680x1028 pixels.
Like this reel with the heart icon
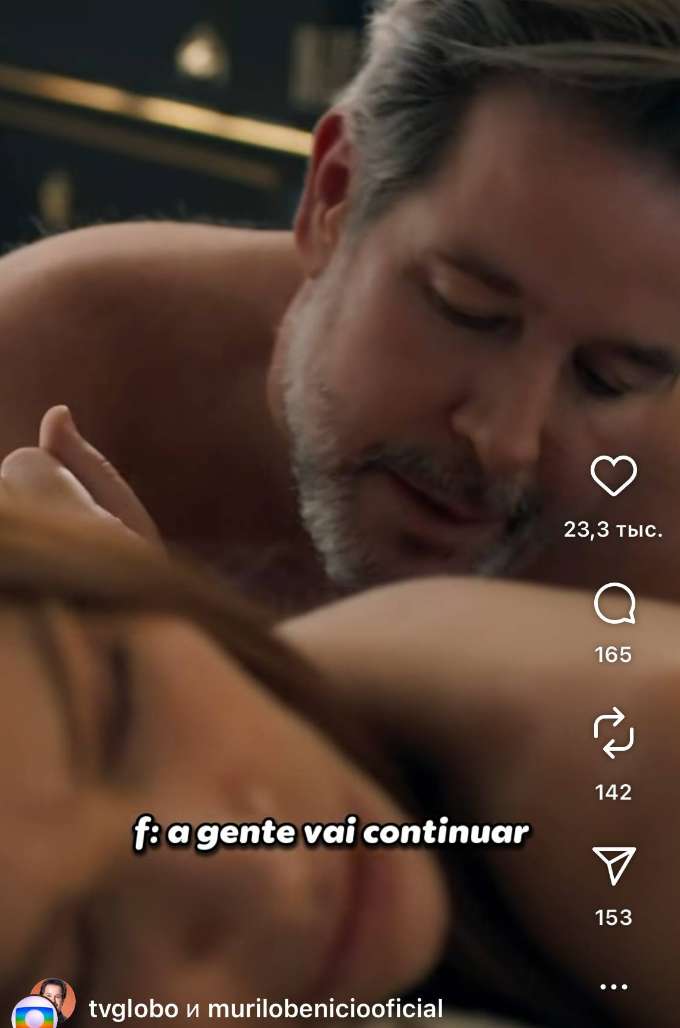coord(613,477)
